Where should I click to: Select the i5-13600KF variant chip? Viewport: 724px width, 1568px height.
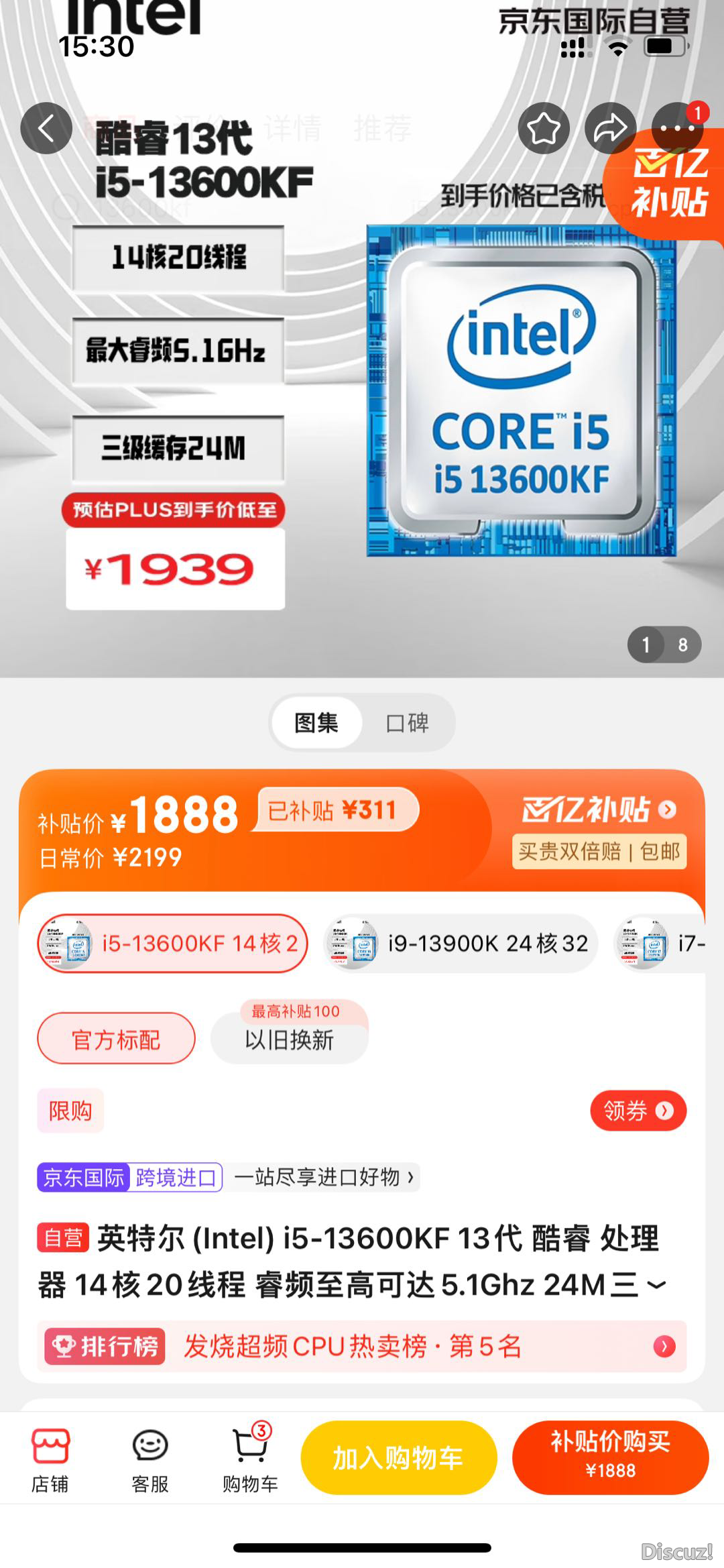click(172, 944)
